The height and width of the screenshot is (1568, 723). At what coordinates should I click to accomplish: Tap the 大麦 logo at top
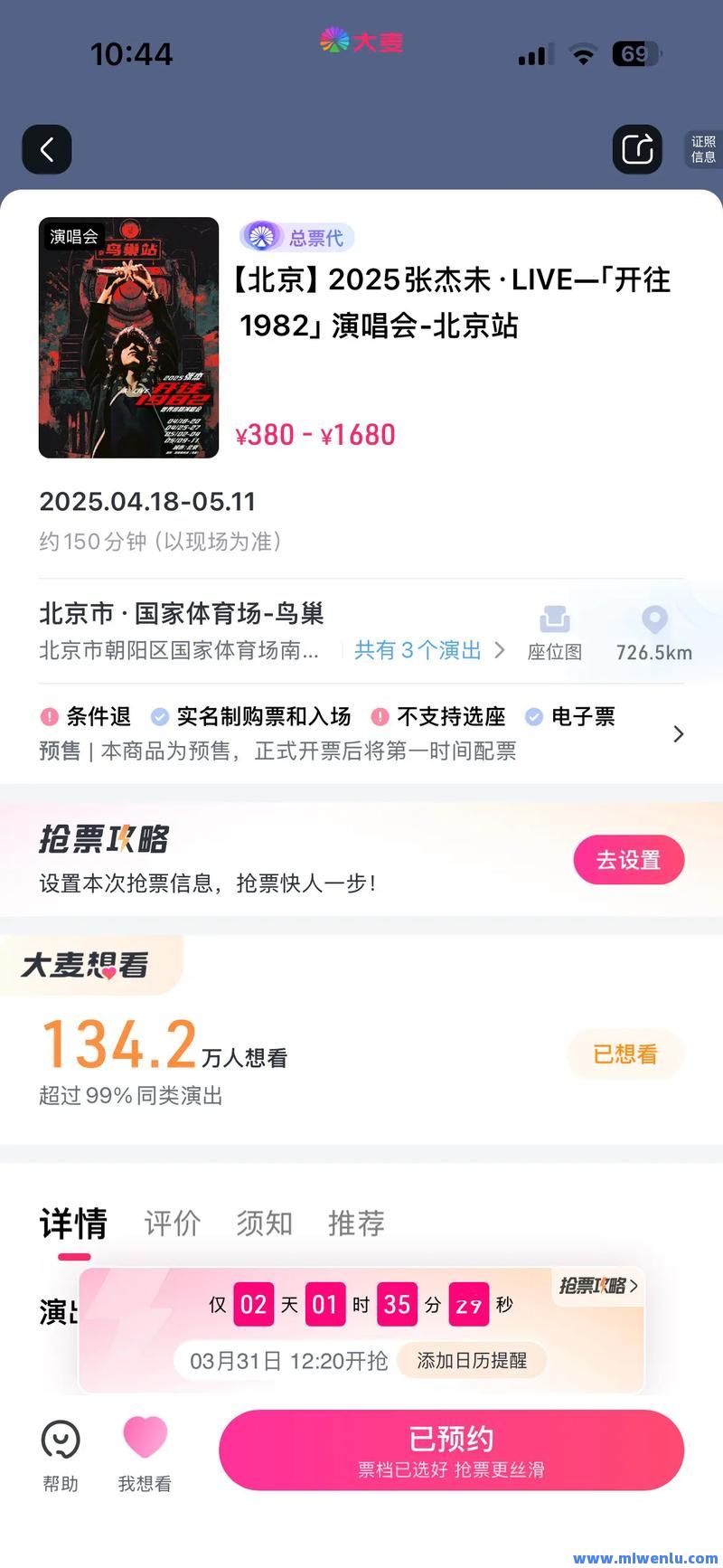[x=361, y=41]
